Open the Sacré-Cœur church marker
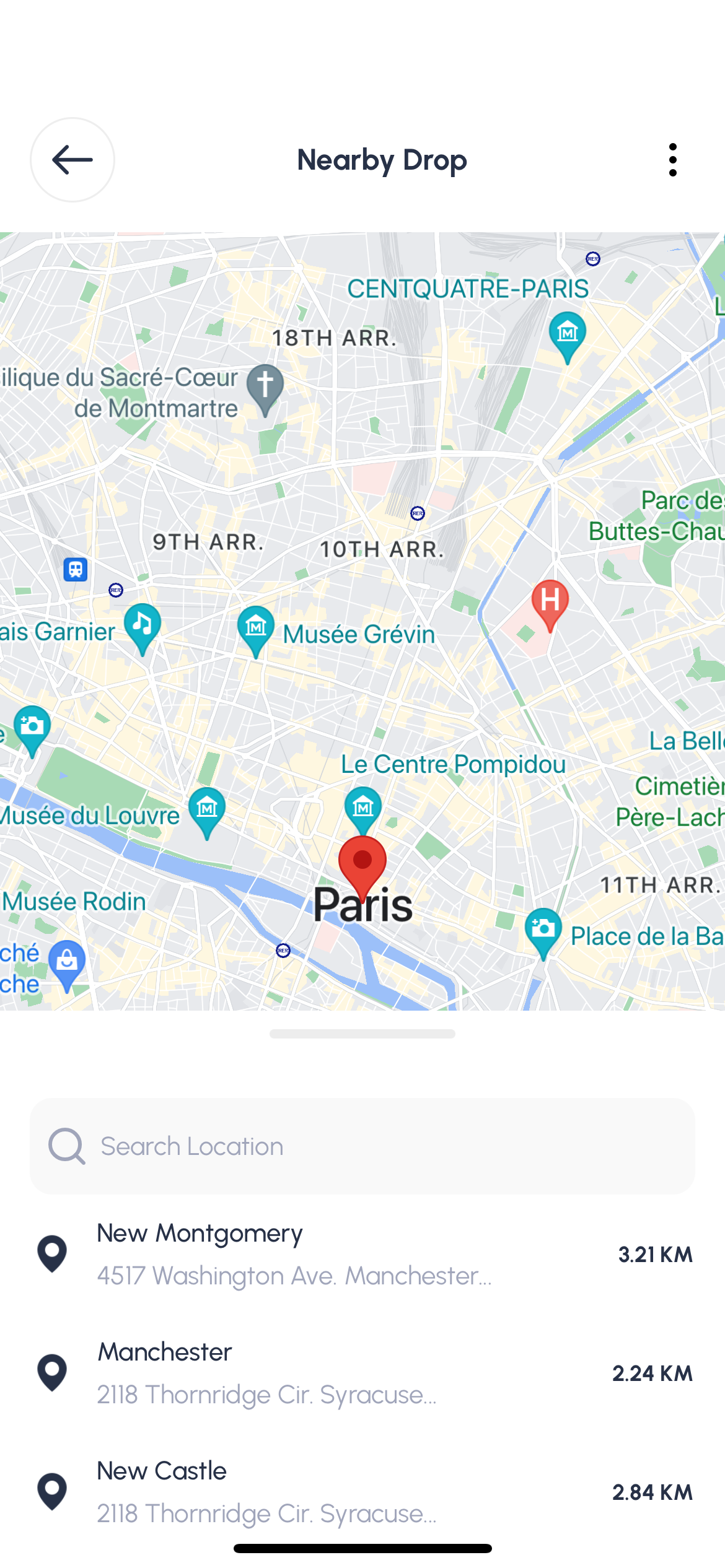This screenshot has width=725, height=1568. 265,388
